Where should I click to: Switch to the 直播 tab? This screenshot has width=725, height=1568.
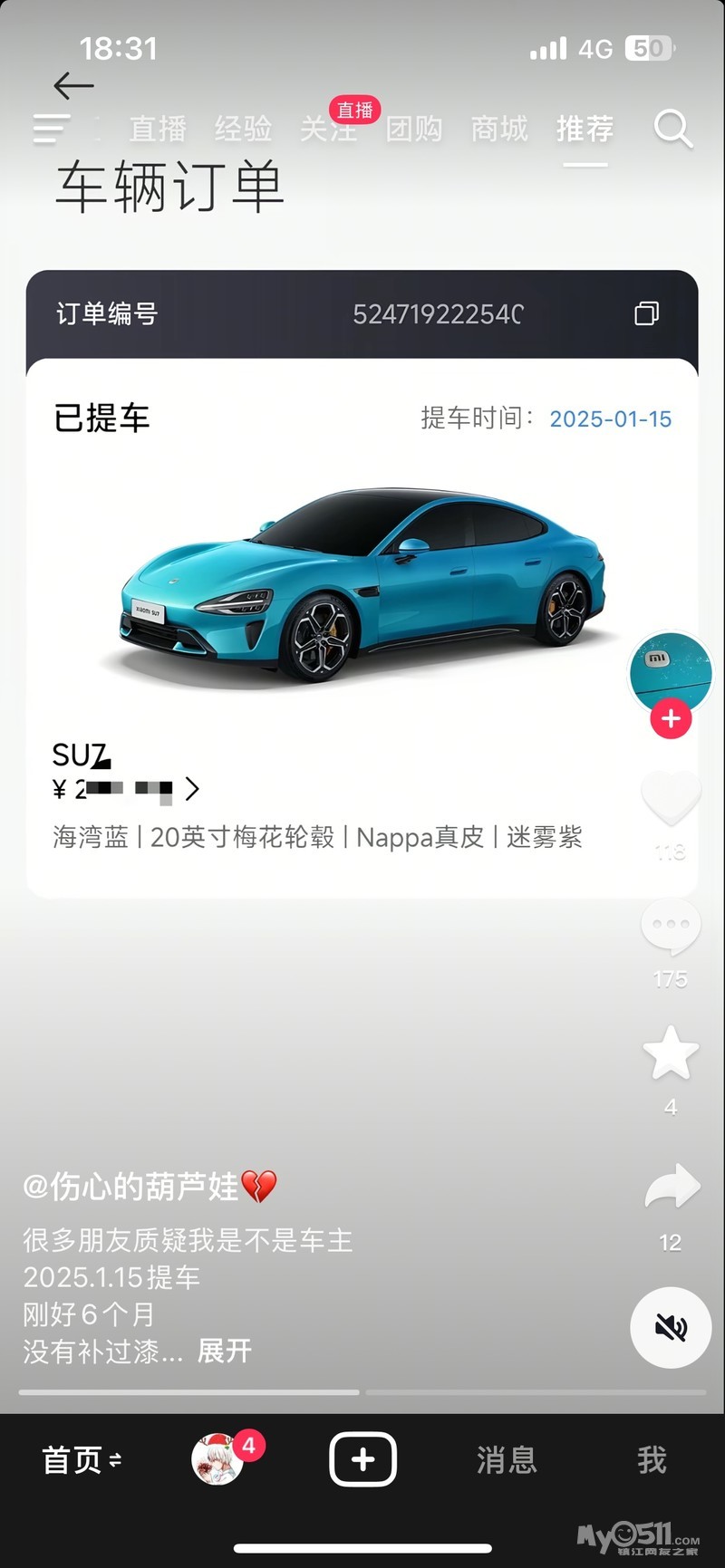(x=158, y=129)
